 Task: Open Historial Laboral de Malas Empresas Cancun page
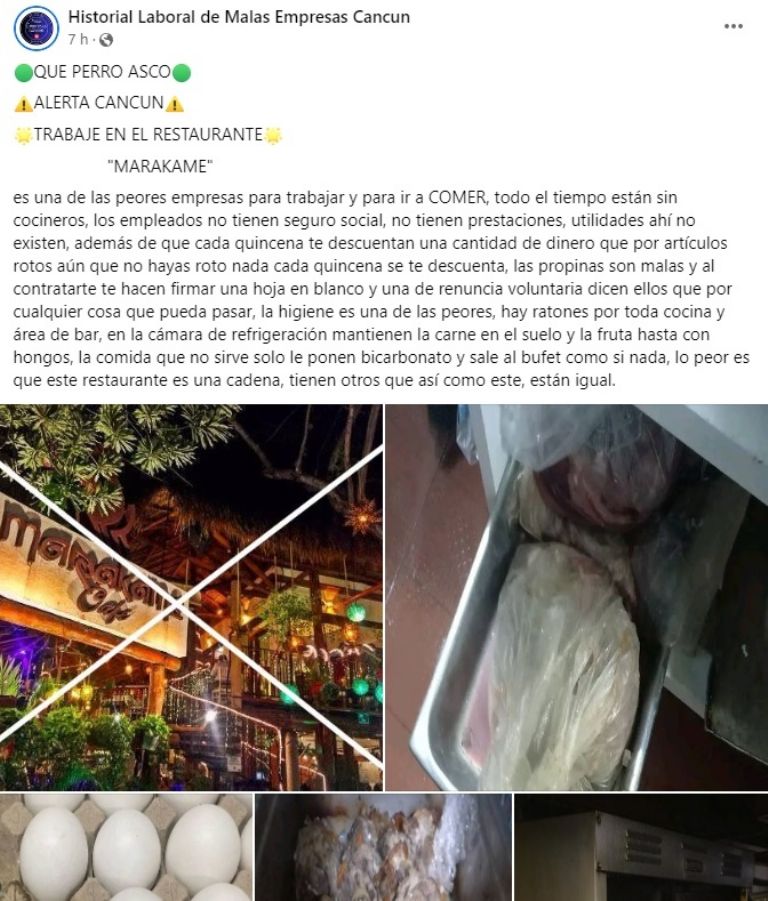point(238,17)
